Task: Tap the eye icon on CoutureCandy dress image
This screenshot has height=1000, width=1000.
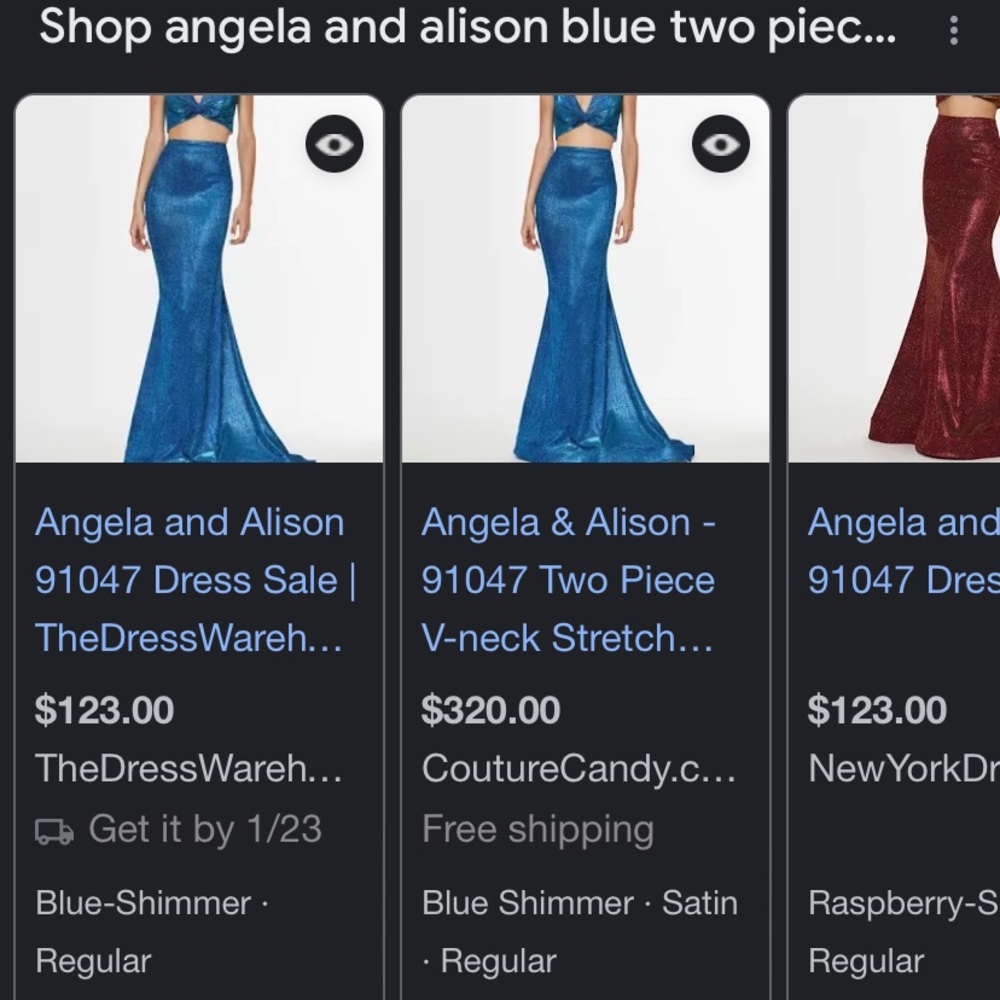Action: click(x=720, y=145)
